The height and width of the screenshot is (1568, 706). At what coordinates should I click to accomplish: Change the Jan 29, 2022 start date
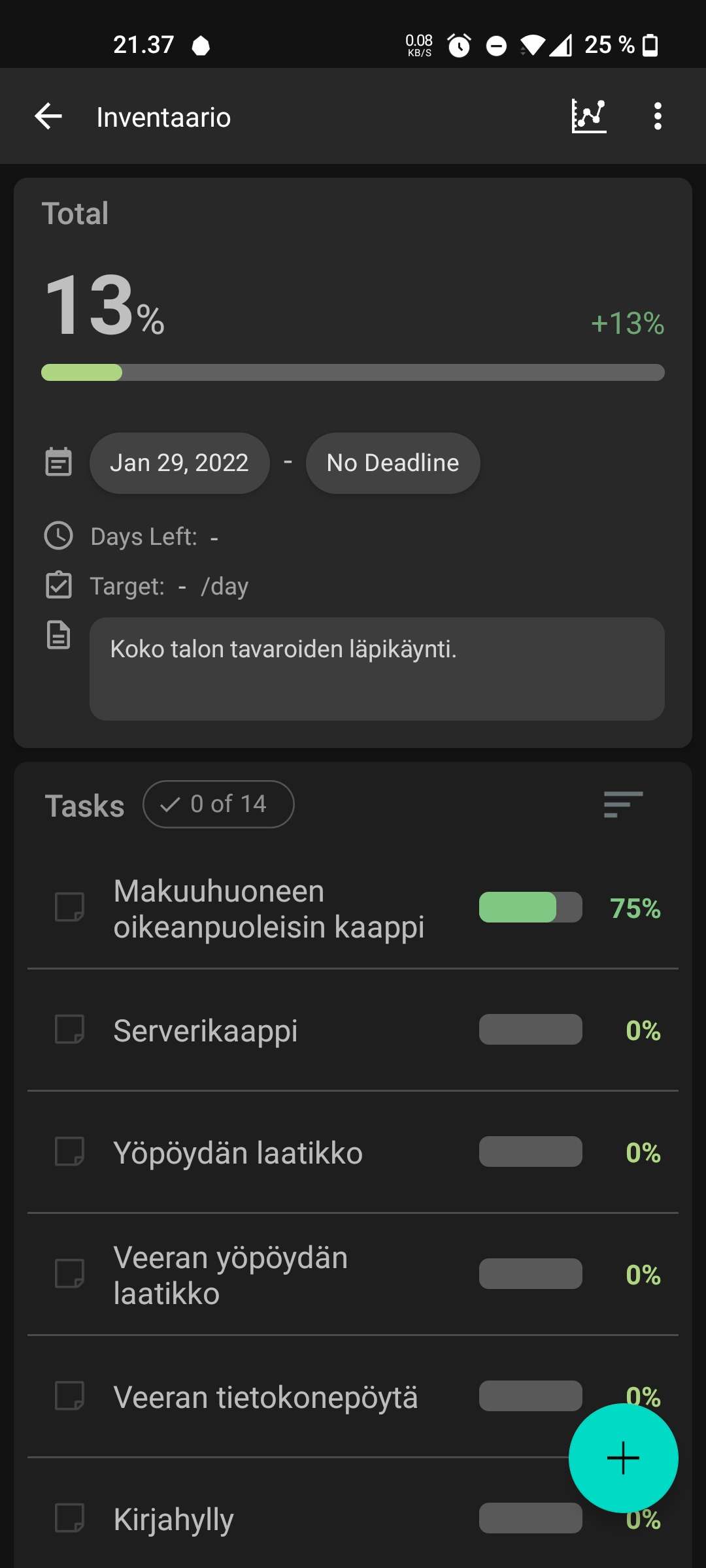tap(180, 463)
